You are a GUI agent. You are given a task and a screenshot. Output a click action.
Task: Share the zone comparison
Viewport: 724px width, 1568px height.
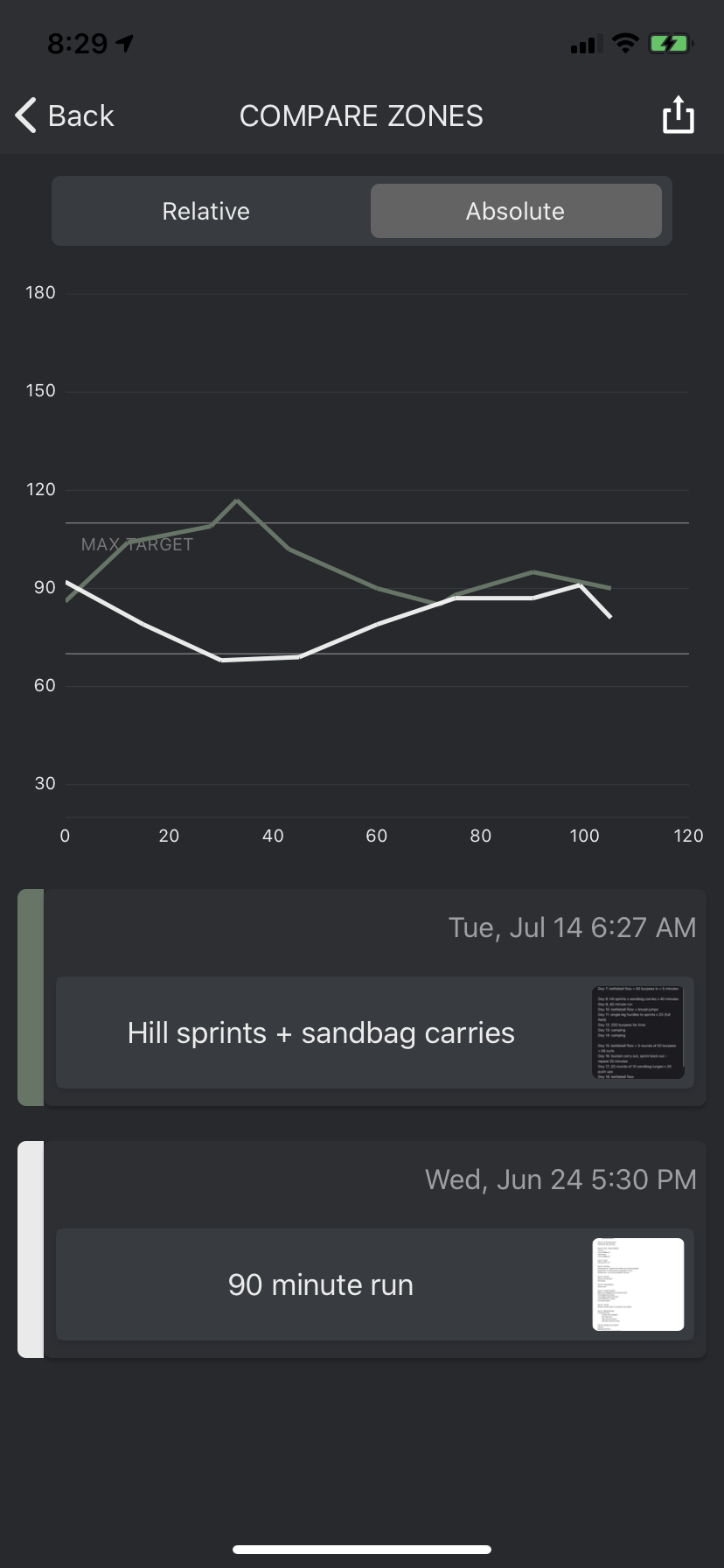coord(678,115)
